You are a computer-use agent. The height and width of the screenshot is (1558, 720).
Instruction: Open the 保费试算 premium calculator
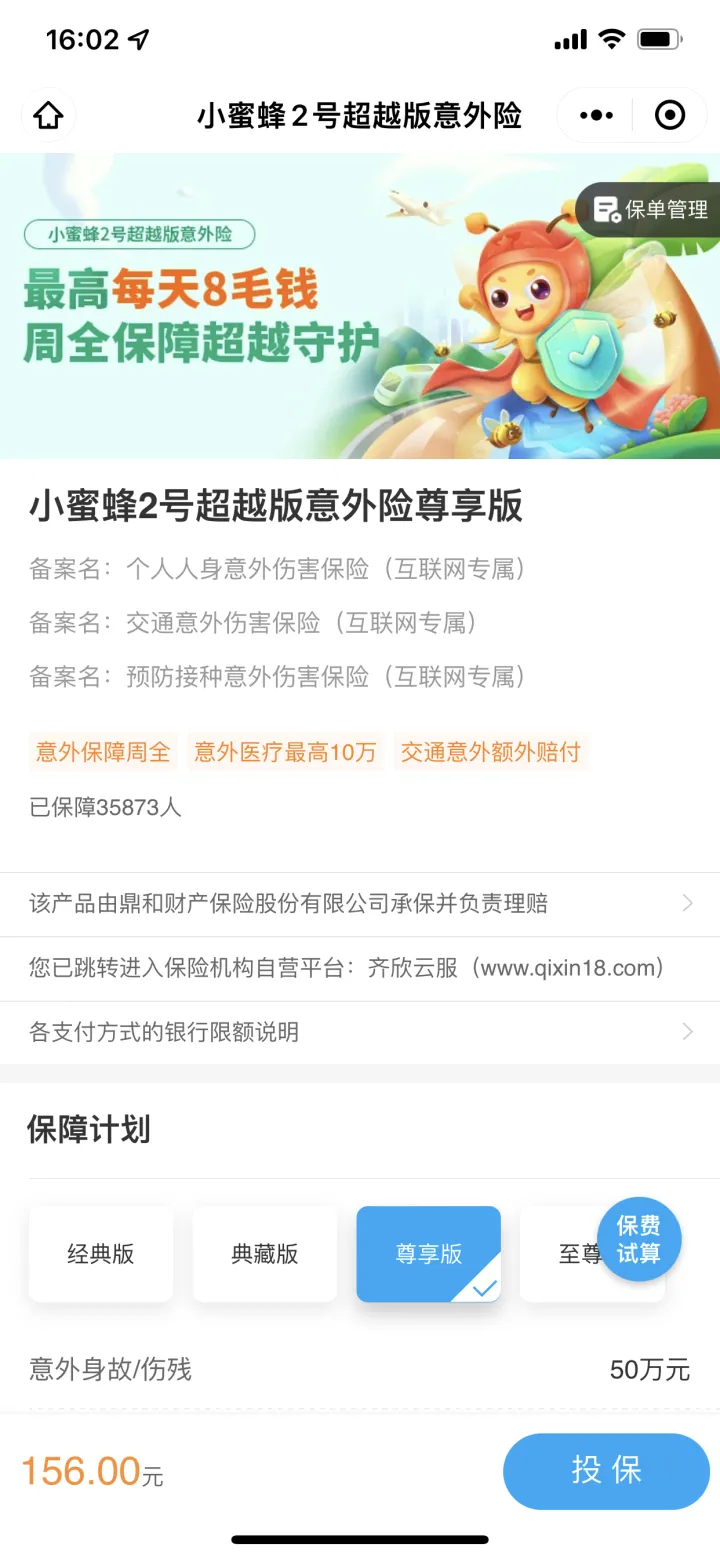pyautogui.click(x=639, y=1240)
